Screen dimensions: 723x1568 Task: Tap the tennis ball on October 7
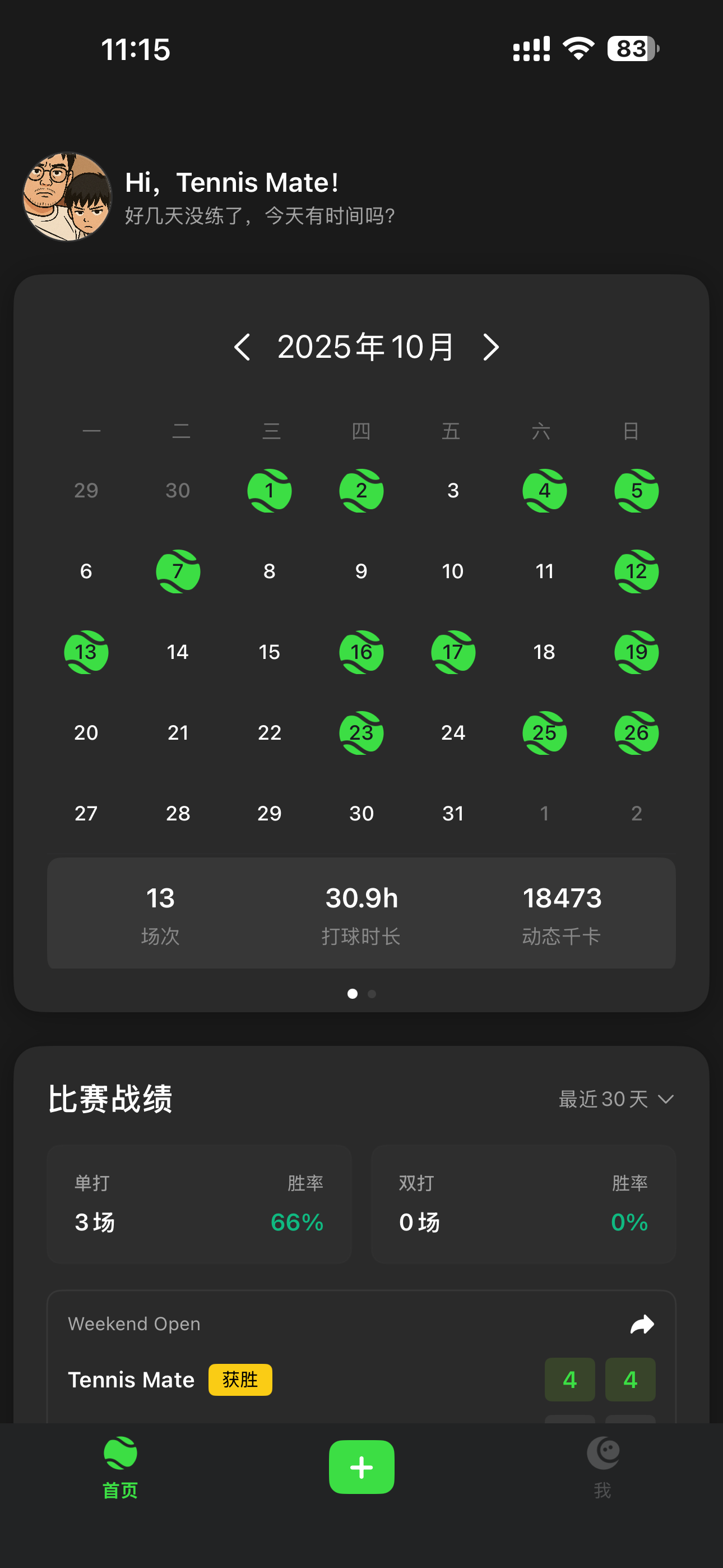click(178, 571)
